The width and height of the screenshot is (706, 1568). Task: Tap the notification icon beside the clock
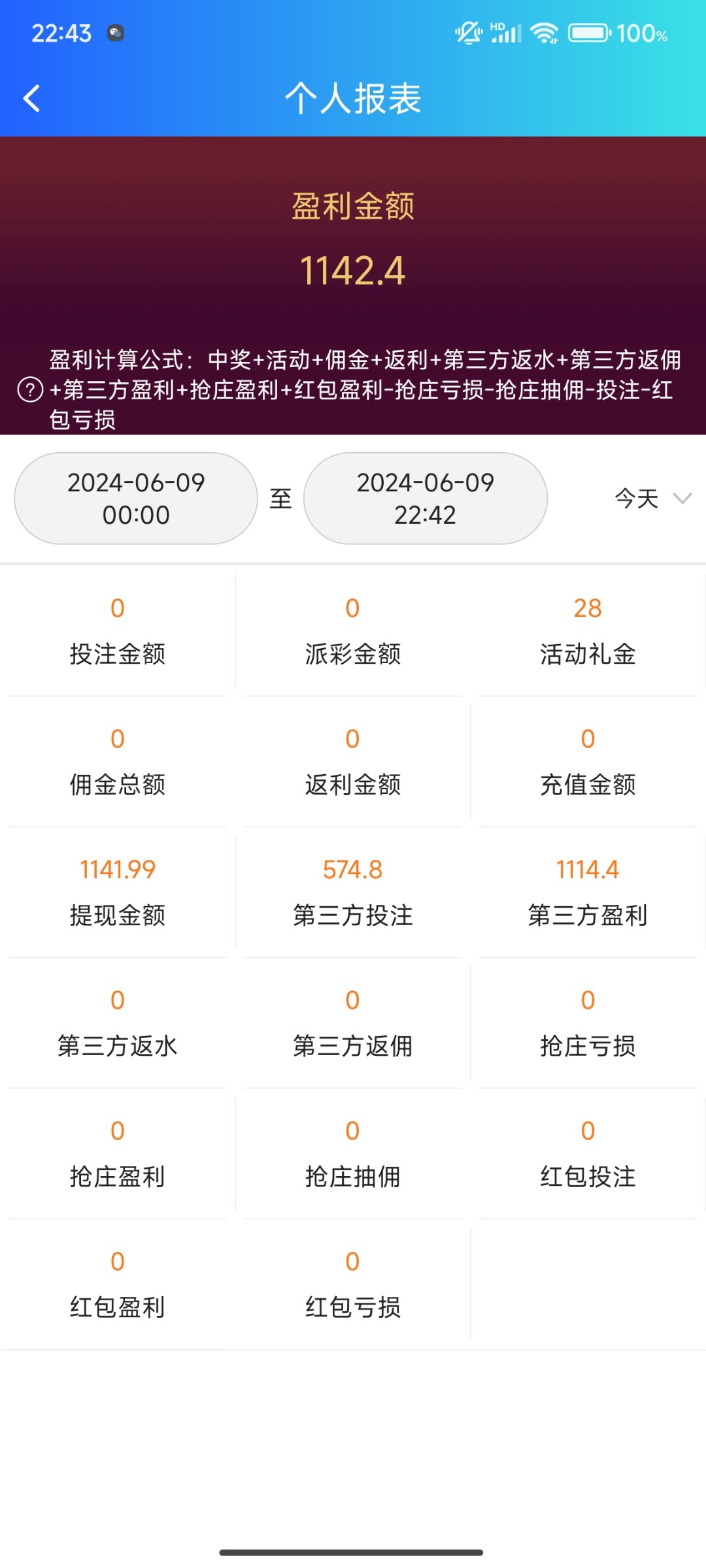[115, 33]
